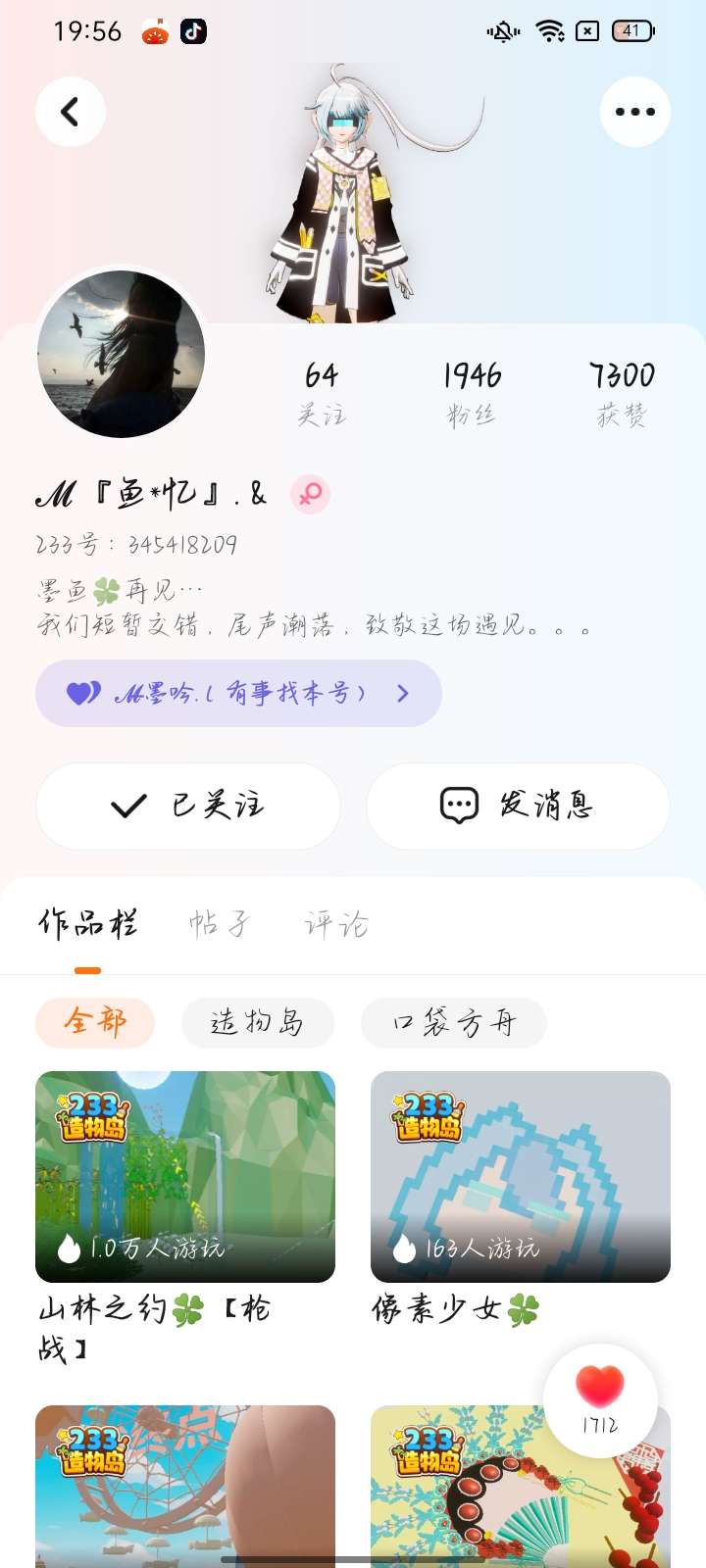The height and width of the screenshot is (1568, 706).
Task: Filter works by 造物岛
Action: 257,1022
